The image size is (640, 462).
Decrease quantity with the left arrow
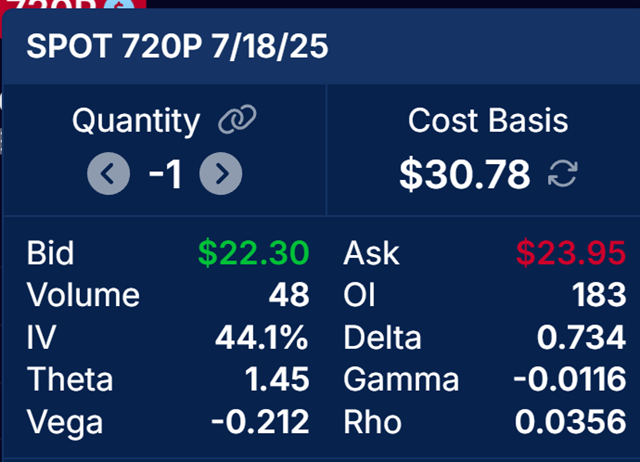point(108,175)
